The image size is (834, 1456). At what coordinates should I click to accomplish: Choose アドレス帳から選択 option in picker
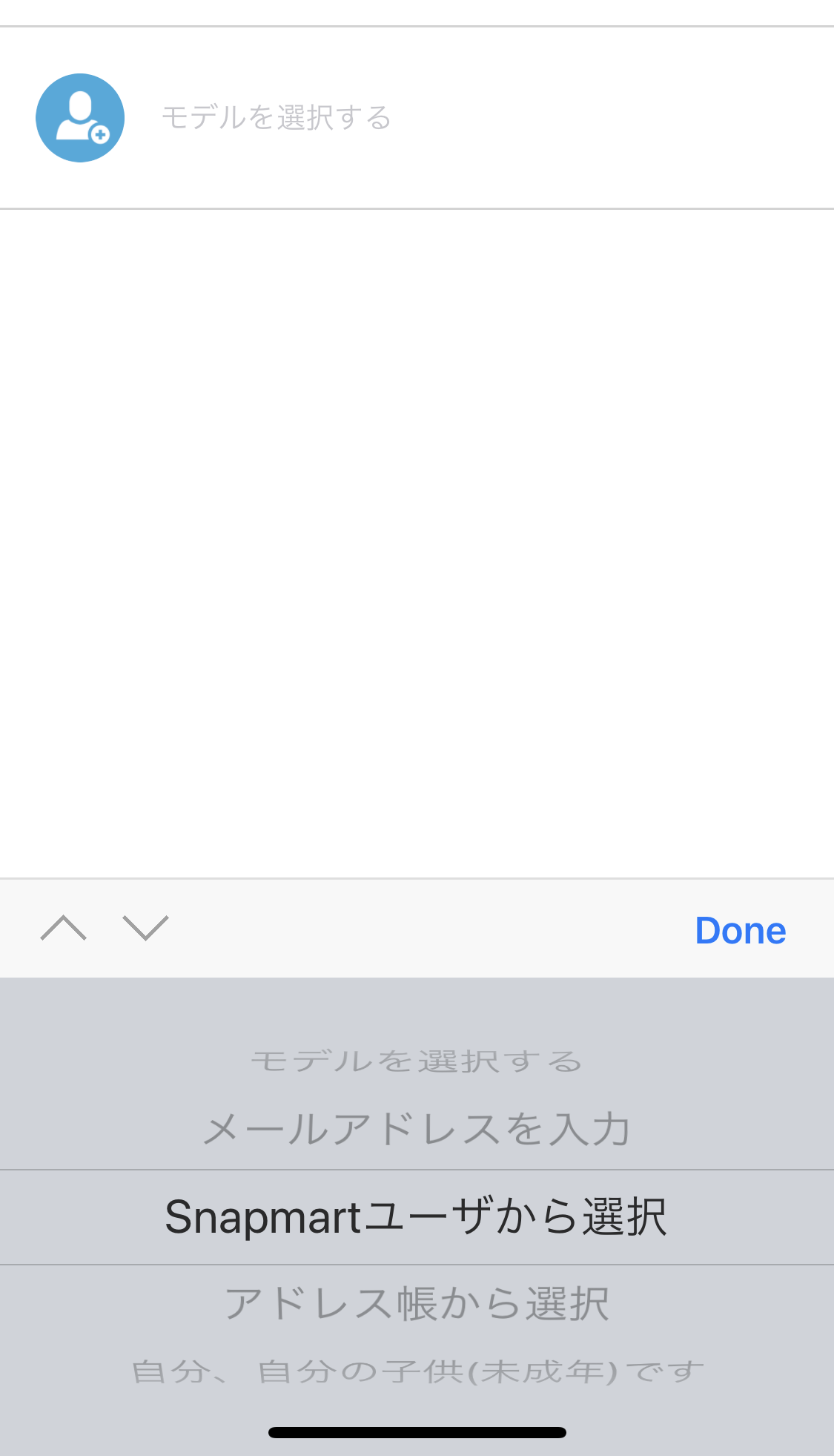(417, 1303)
